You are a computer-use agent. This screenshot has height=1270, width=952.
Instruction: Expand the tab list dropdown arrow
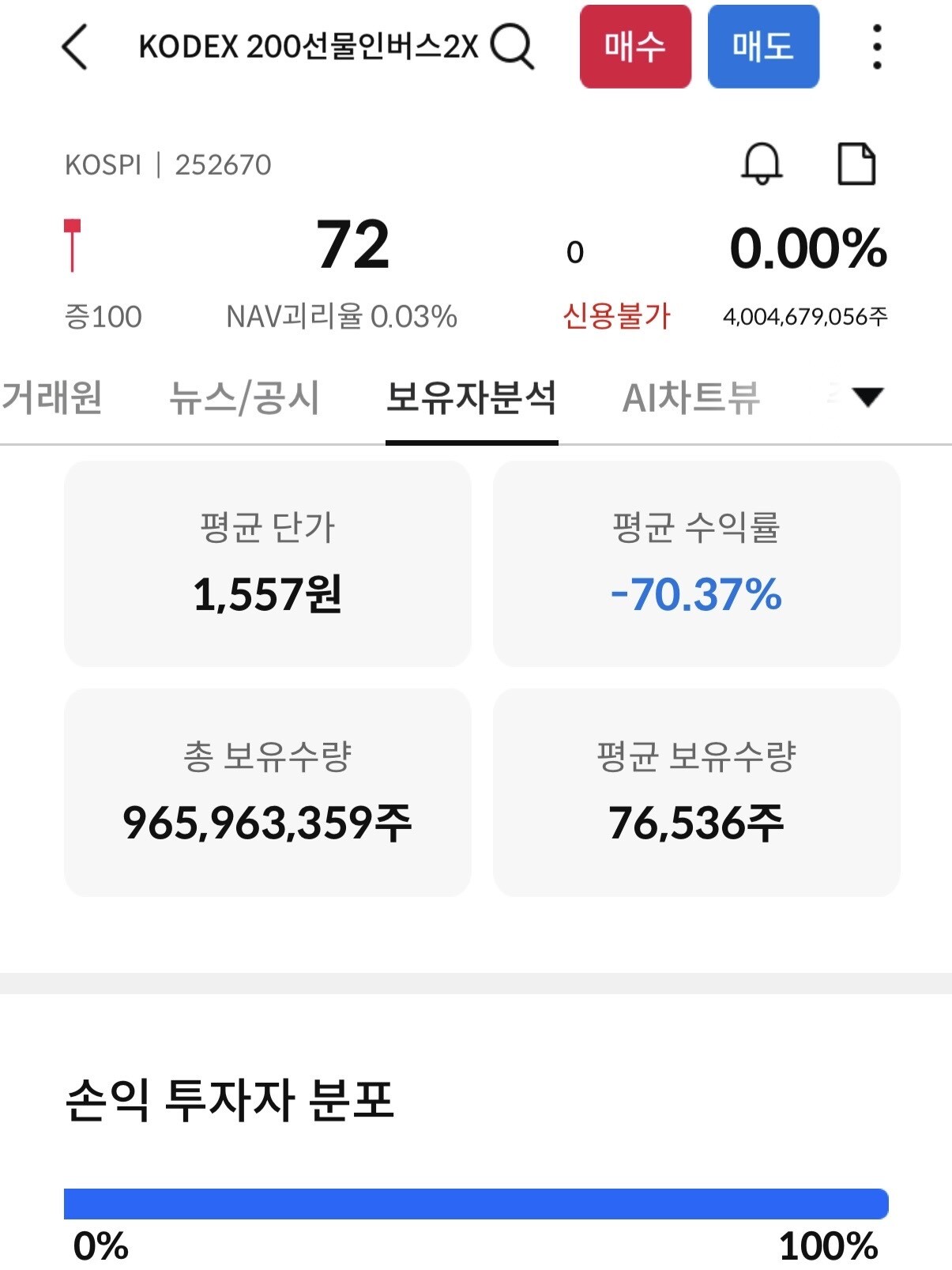click(x=867, y=397)
